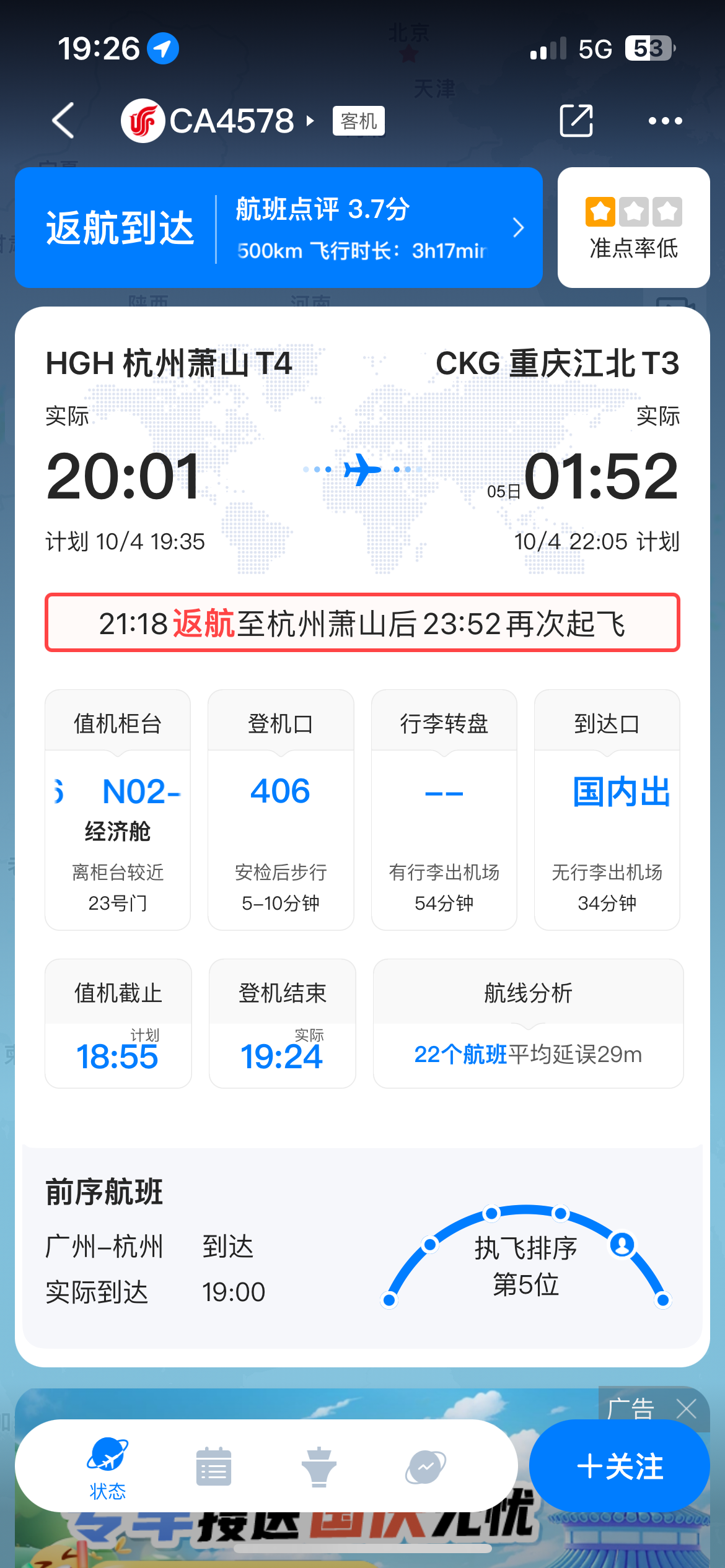Share flight CA4578 via share icon
The height and width of the screenshot is (1568, 725).
(x=576, y=120)
